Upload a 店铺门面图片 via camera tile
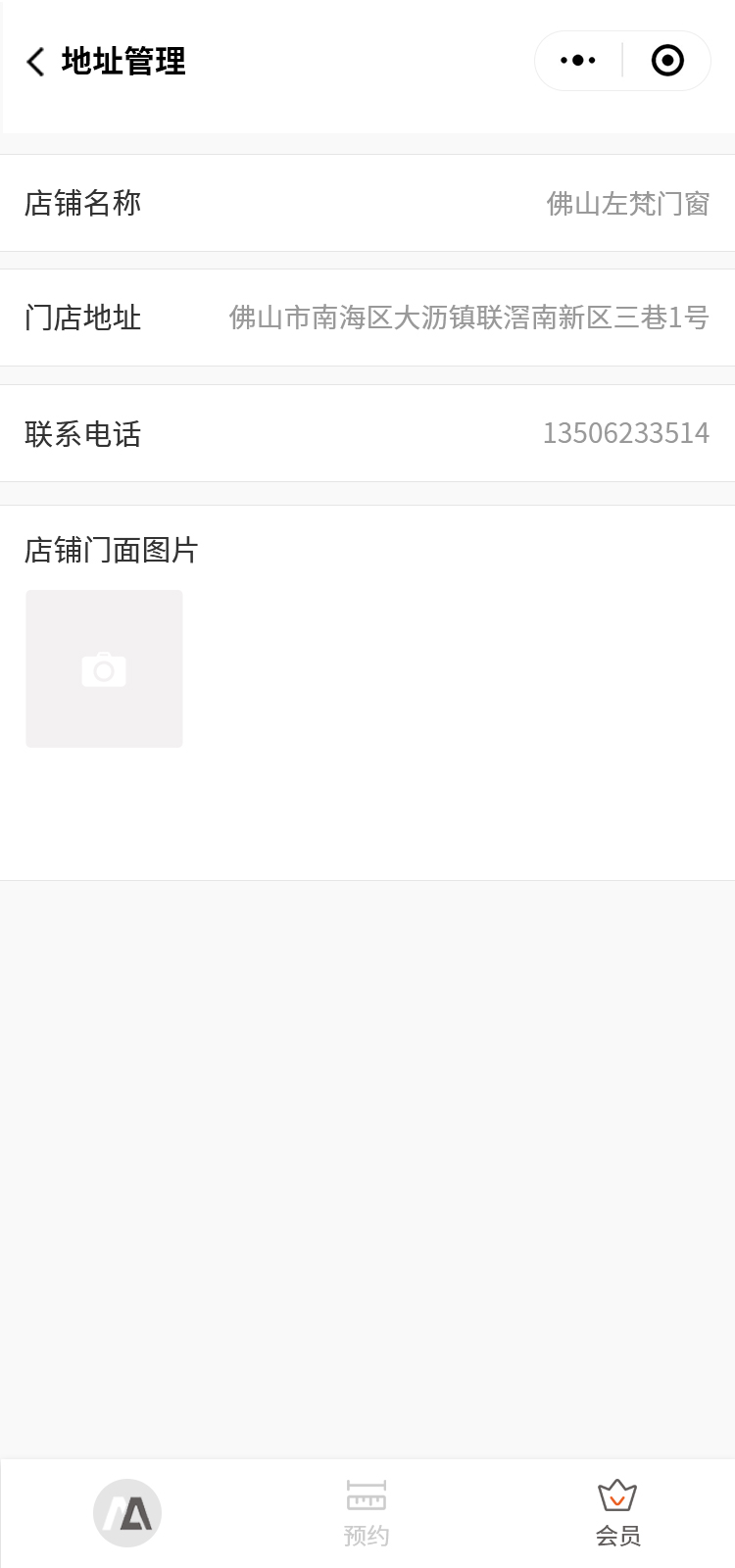Screen dimensions: 735x1568 click(104, 669)
